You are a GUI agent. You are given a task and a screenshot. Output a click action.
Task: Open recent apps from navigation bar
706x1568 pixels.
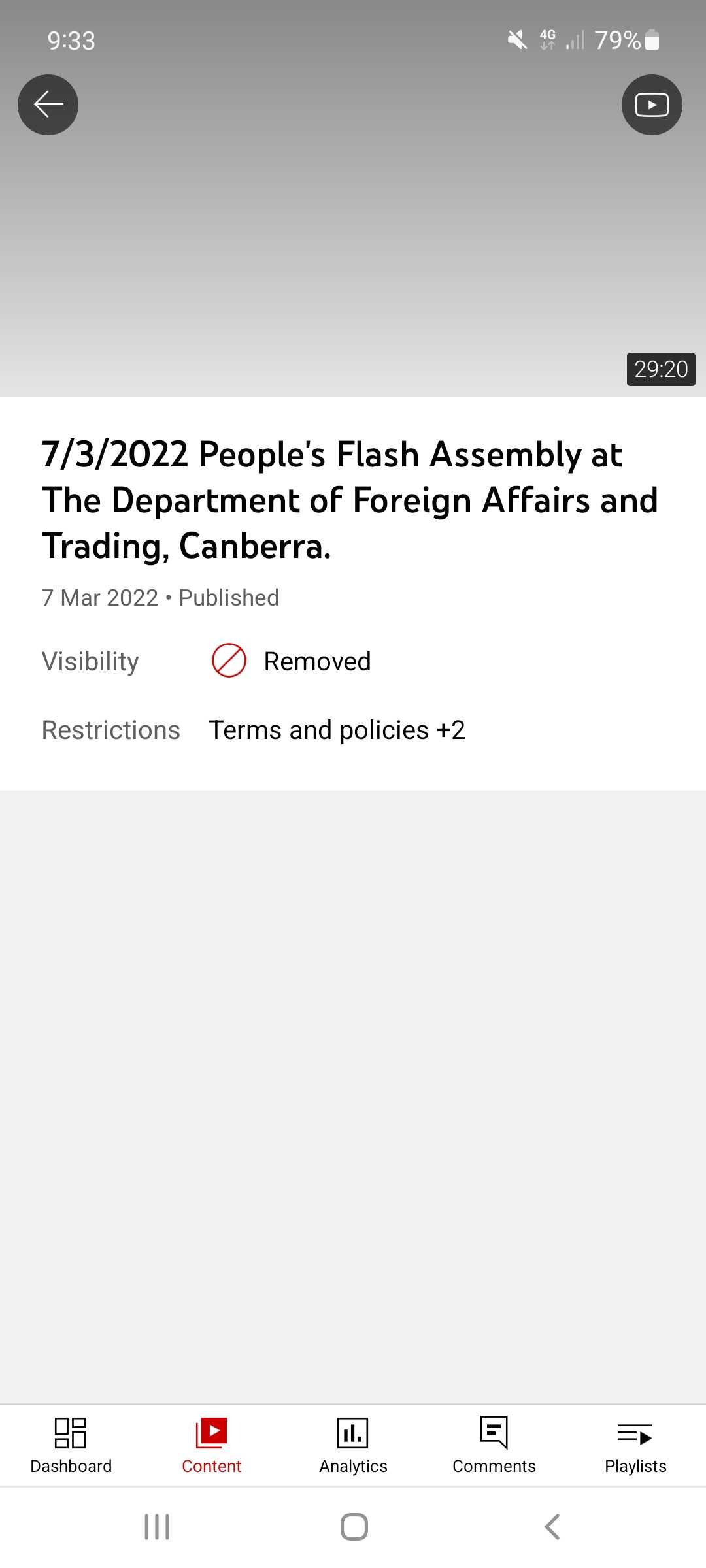[x=157, y=1527]
